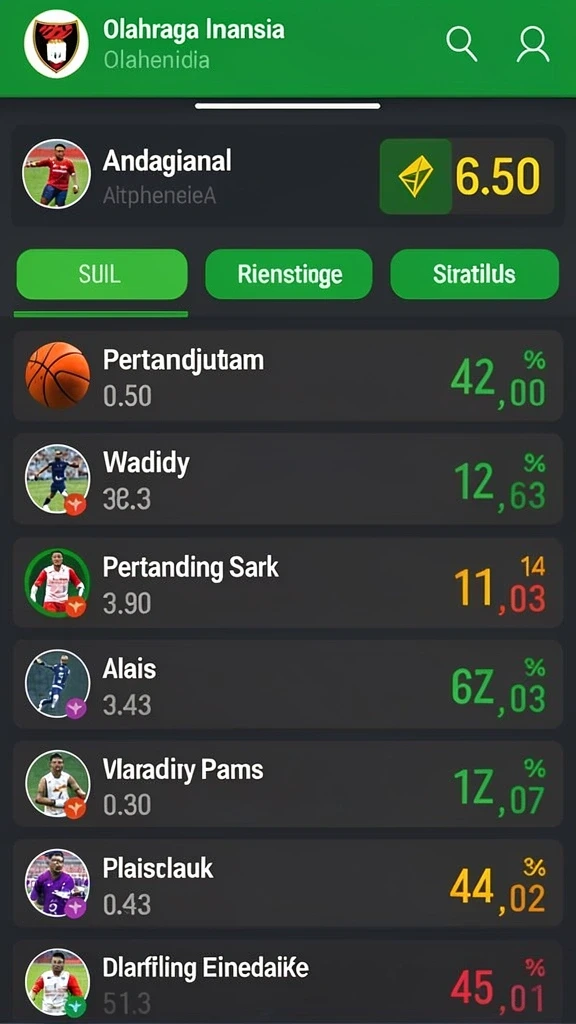Tap the yellow 6.50 diamond button
Viewport: 576px width, 1024px height.
[x=467, y=176]
